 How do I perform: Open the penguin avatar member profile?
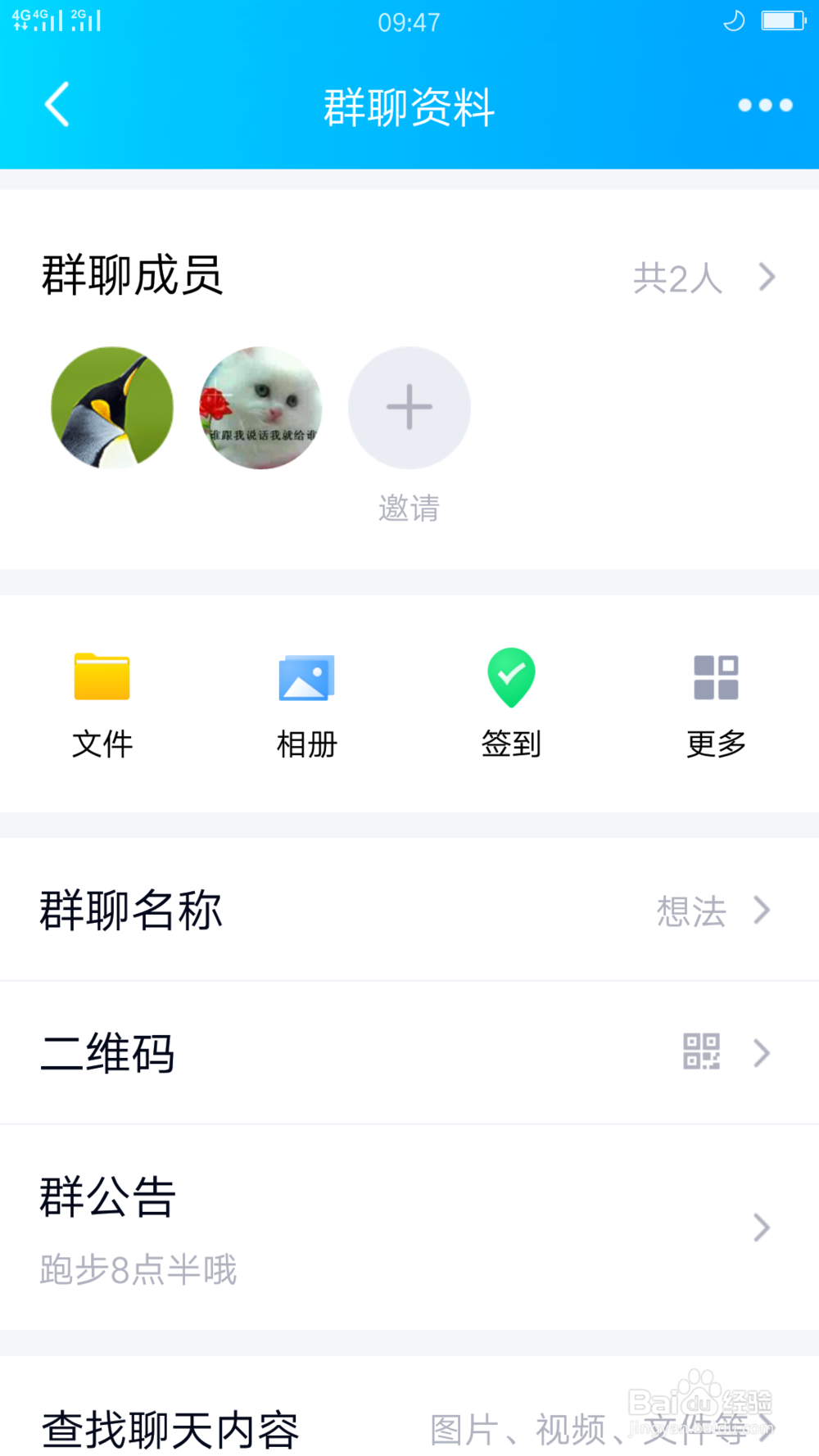(112, 407)
